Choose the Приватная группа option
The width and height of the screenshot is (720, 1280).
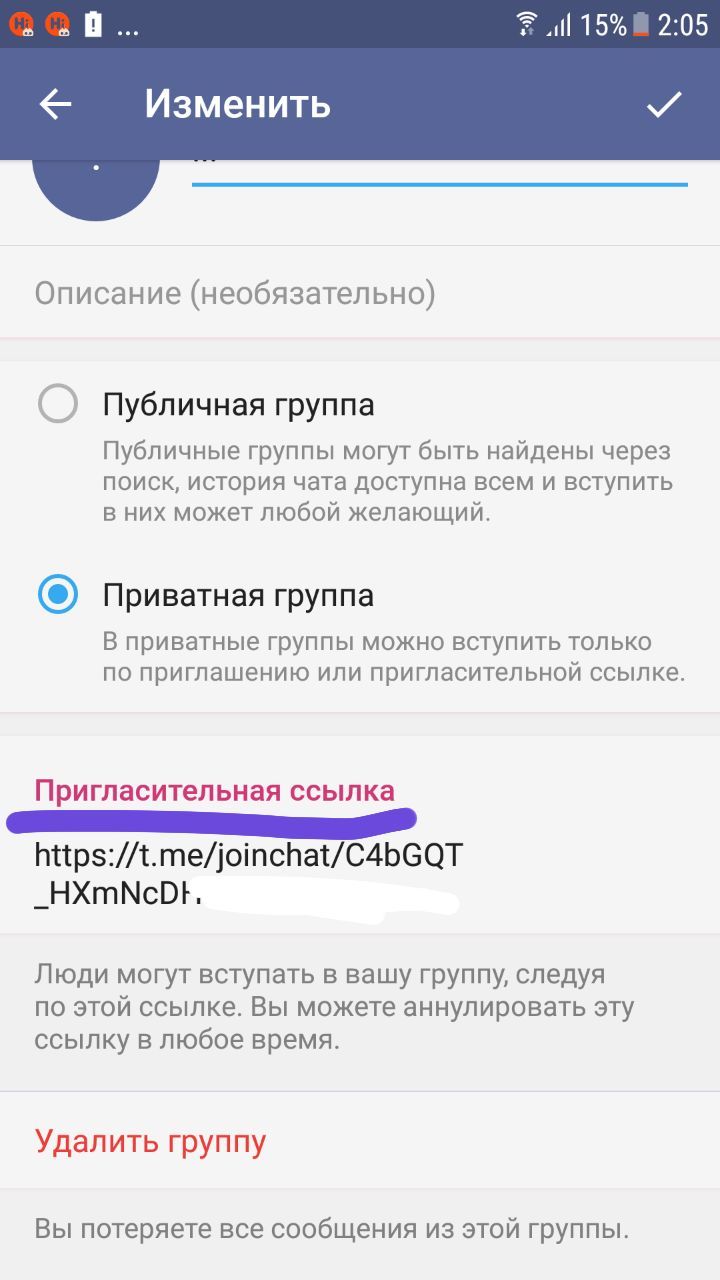58,595
